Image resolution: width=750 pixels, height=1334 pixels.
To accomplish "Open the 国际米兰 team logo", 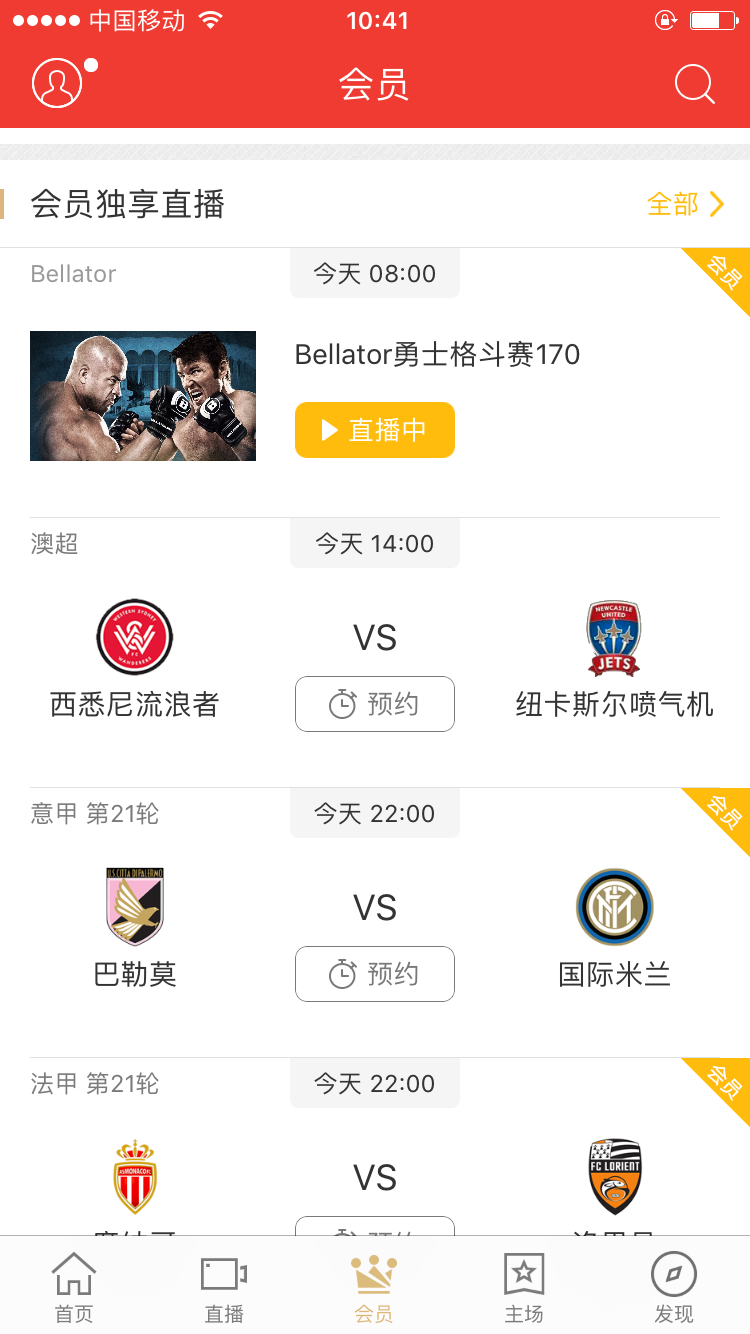I will [x=615, y=907].
